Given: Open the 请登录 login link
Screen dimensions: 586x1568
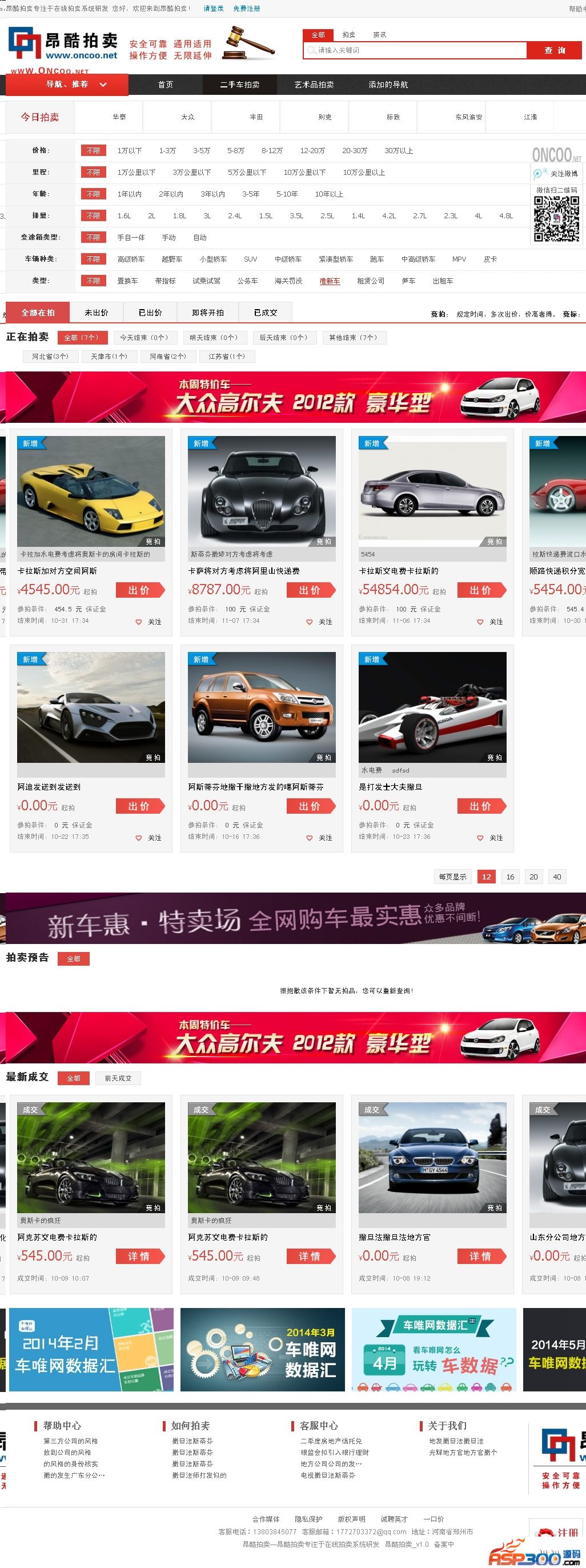Looking at the screenshot, I should click(214, 9).
